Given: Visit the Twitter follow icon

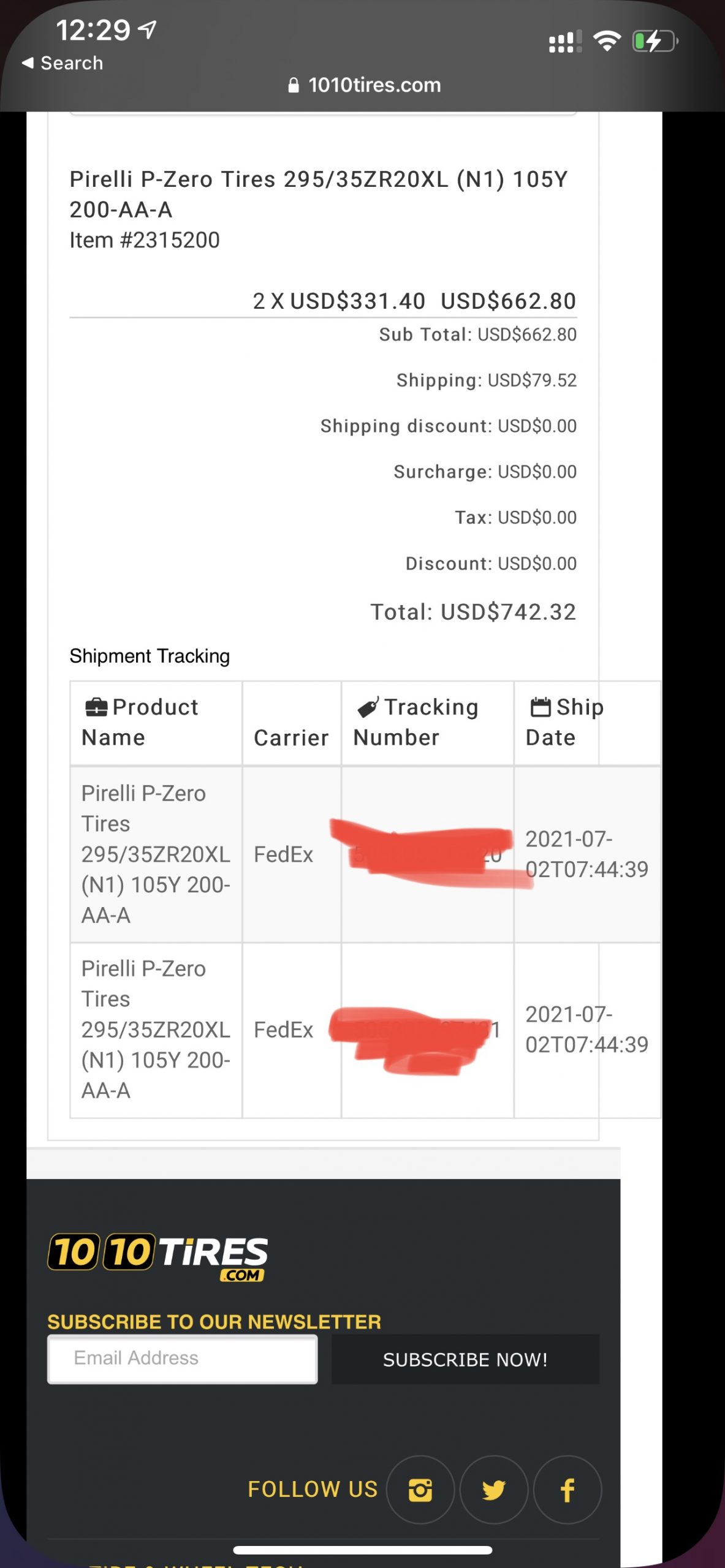Looking at the screenshot, I should click(x=493, y=1489).
